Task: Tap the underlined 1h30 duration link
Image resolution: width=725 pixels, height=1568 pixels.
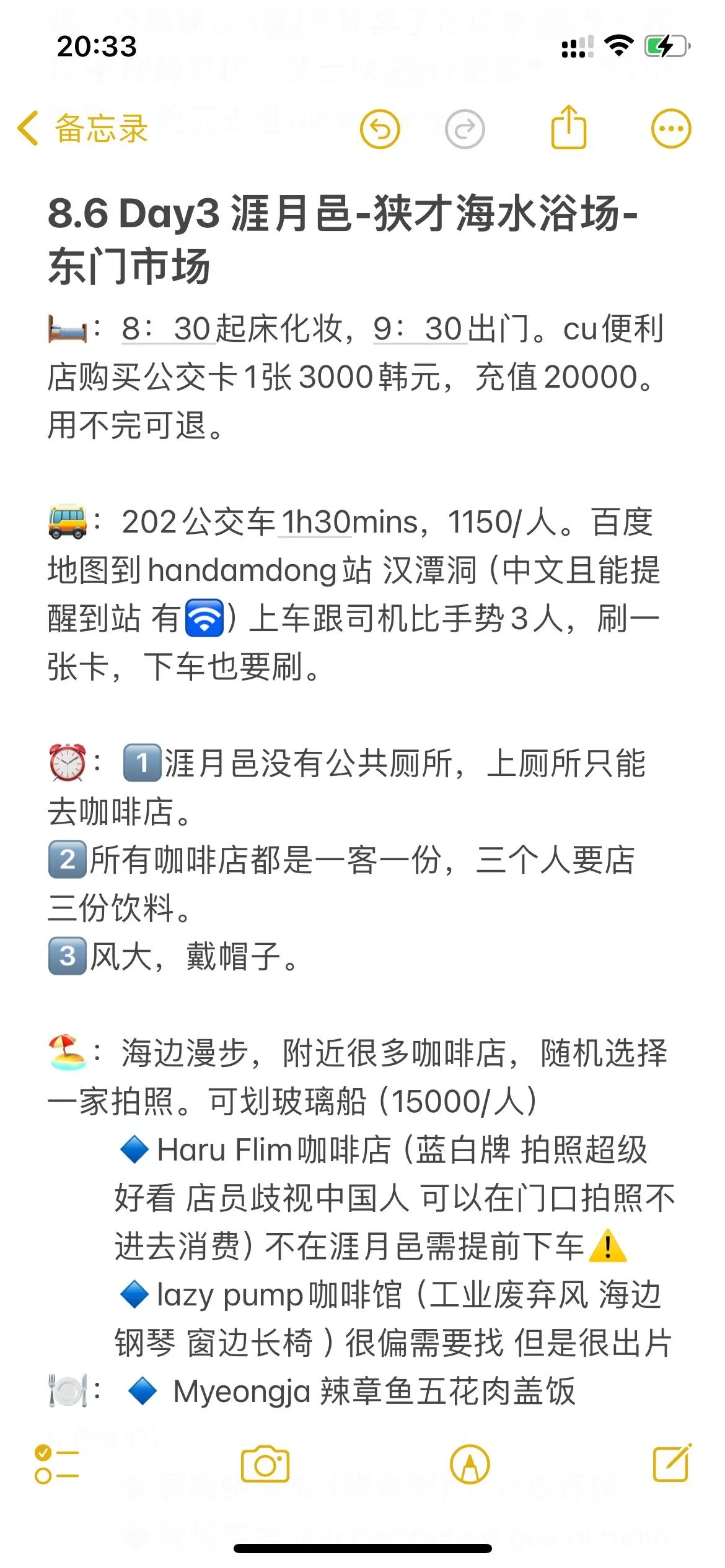Action: [x=315, y=522]
